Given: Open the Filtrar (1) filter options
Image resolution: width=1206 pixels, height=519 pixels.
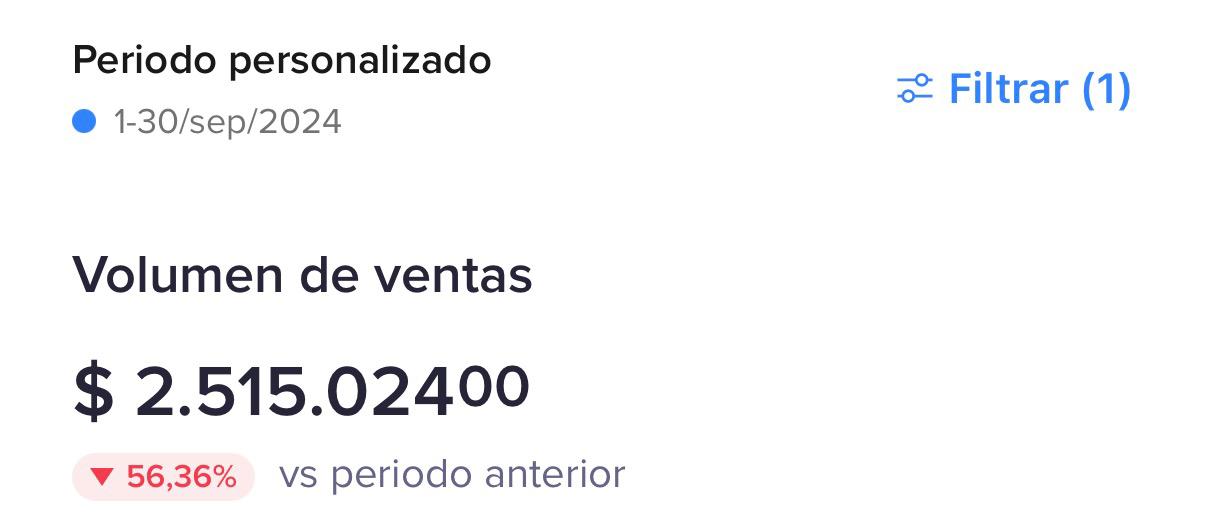Looking at the screenshot, I should (1015, 89).
